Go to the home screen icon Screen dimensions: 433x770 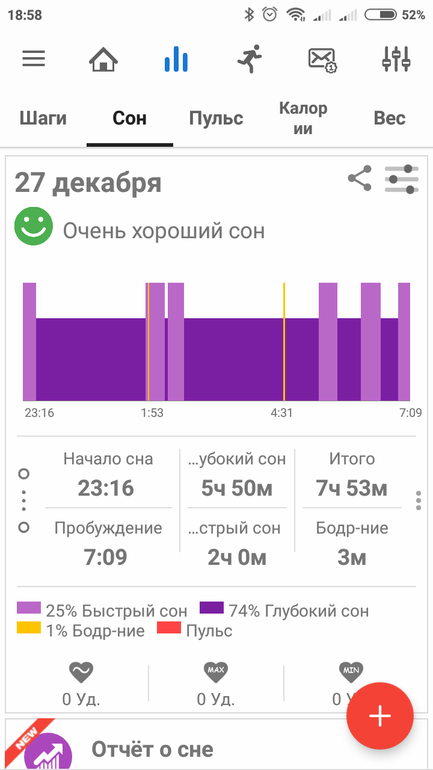click(x=103, y=59)
